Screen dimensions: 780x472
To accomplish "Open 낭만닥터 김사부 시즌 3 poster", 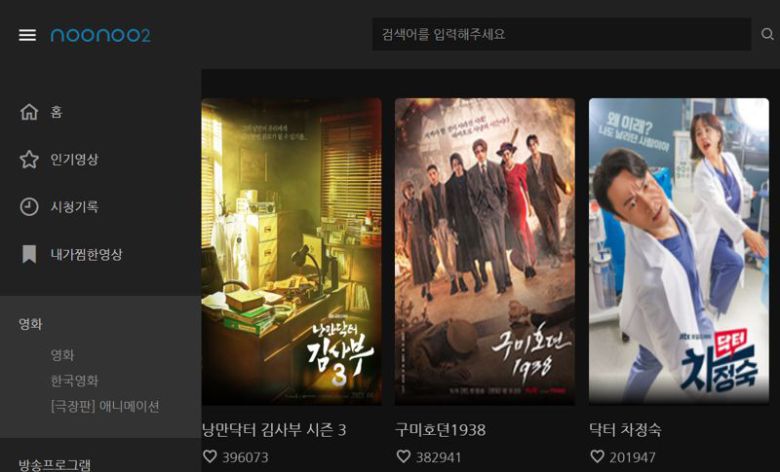I will pyautogui.click(x=291, y=250).
